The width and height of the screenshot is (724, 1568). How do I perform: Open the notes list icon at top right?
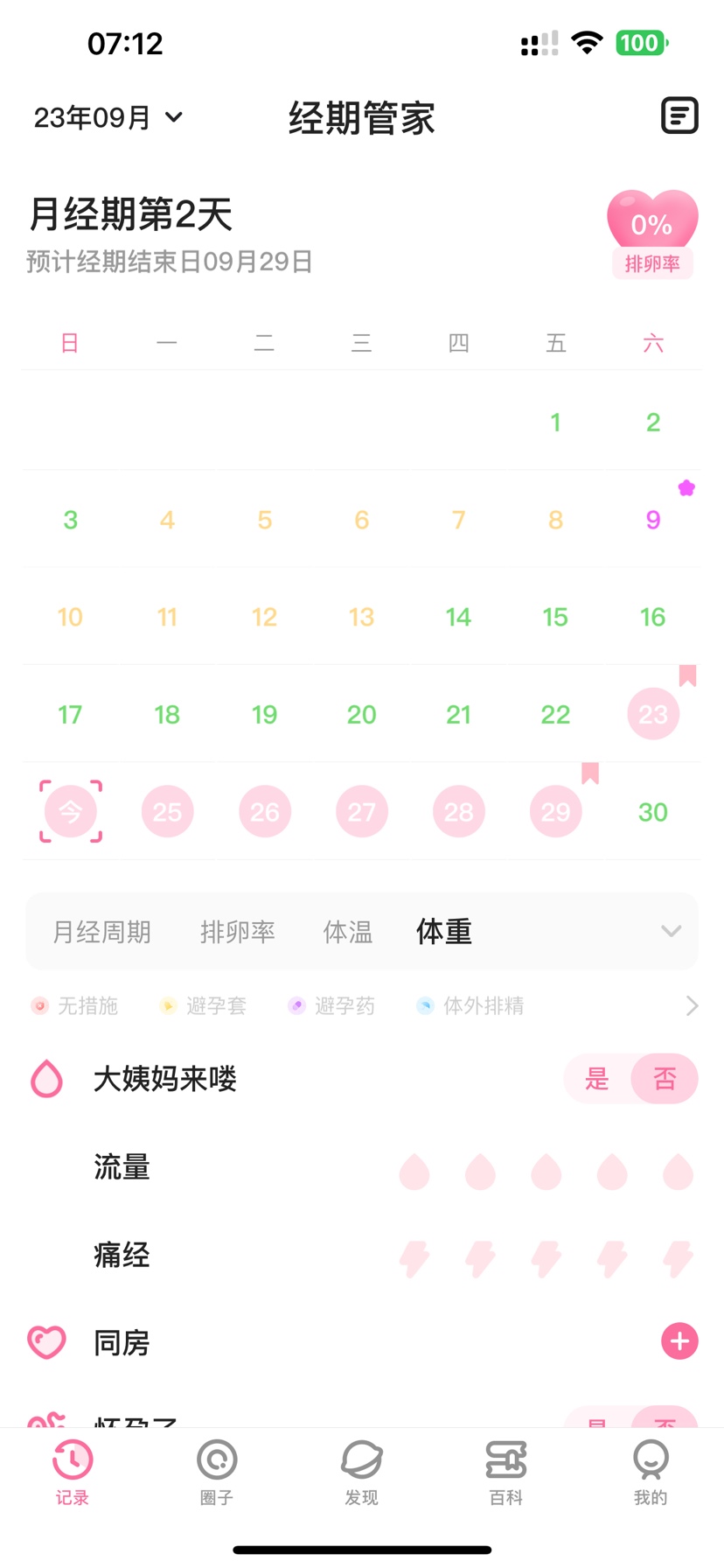(679, 115)
